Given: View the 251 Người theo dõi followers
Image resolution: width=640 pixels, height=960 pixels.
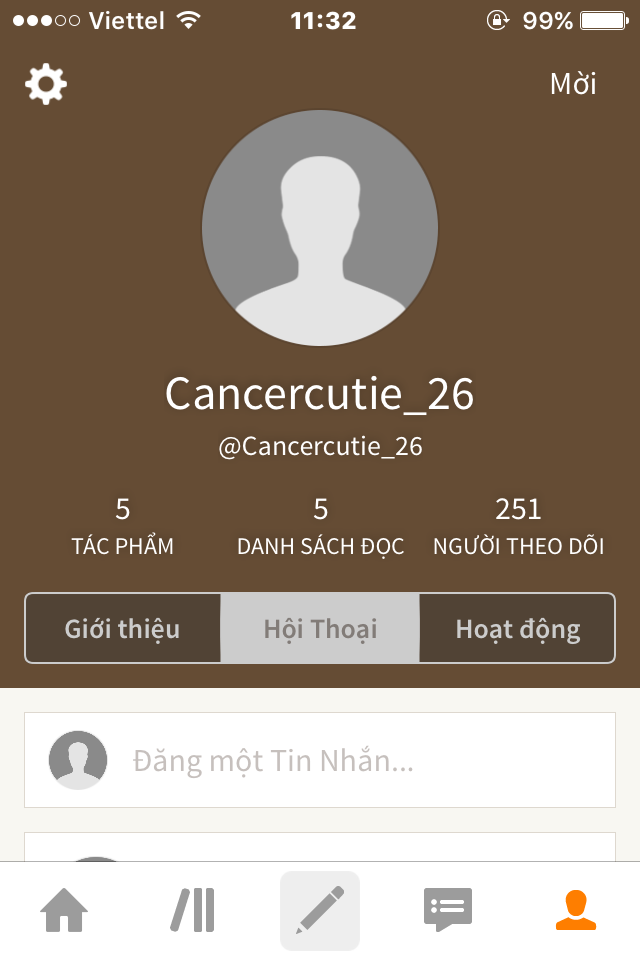Looking at the screenshot, I should pyautogui.click(x=518, y=526).
